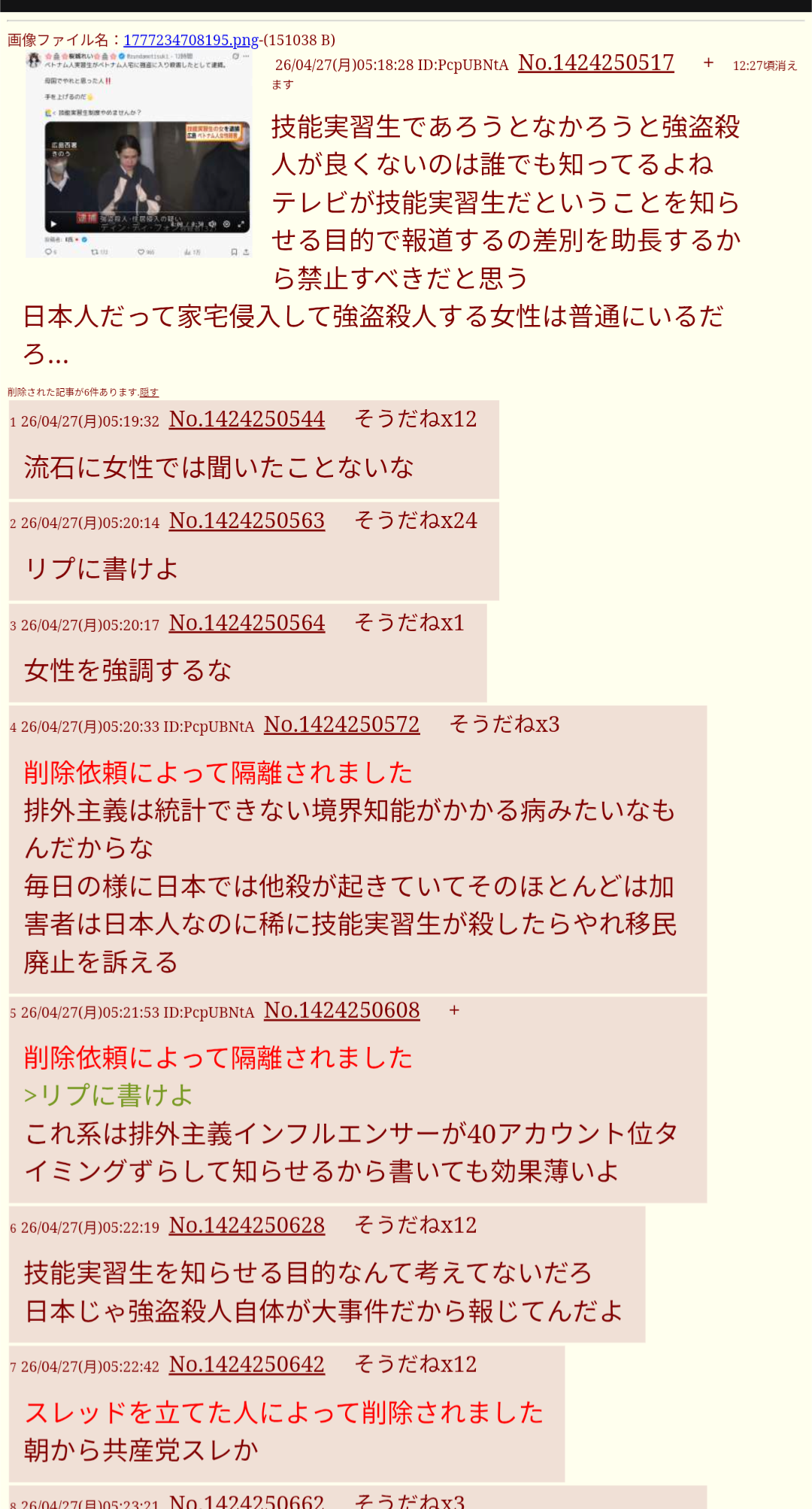Screen dimensions: 812x1509
Task: Upvote そうだねx12 on reply No.1424250642
Action: pyautogui.click(x=415, y=1365)
